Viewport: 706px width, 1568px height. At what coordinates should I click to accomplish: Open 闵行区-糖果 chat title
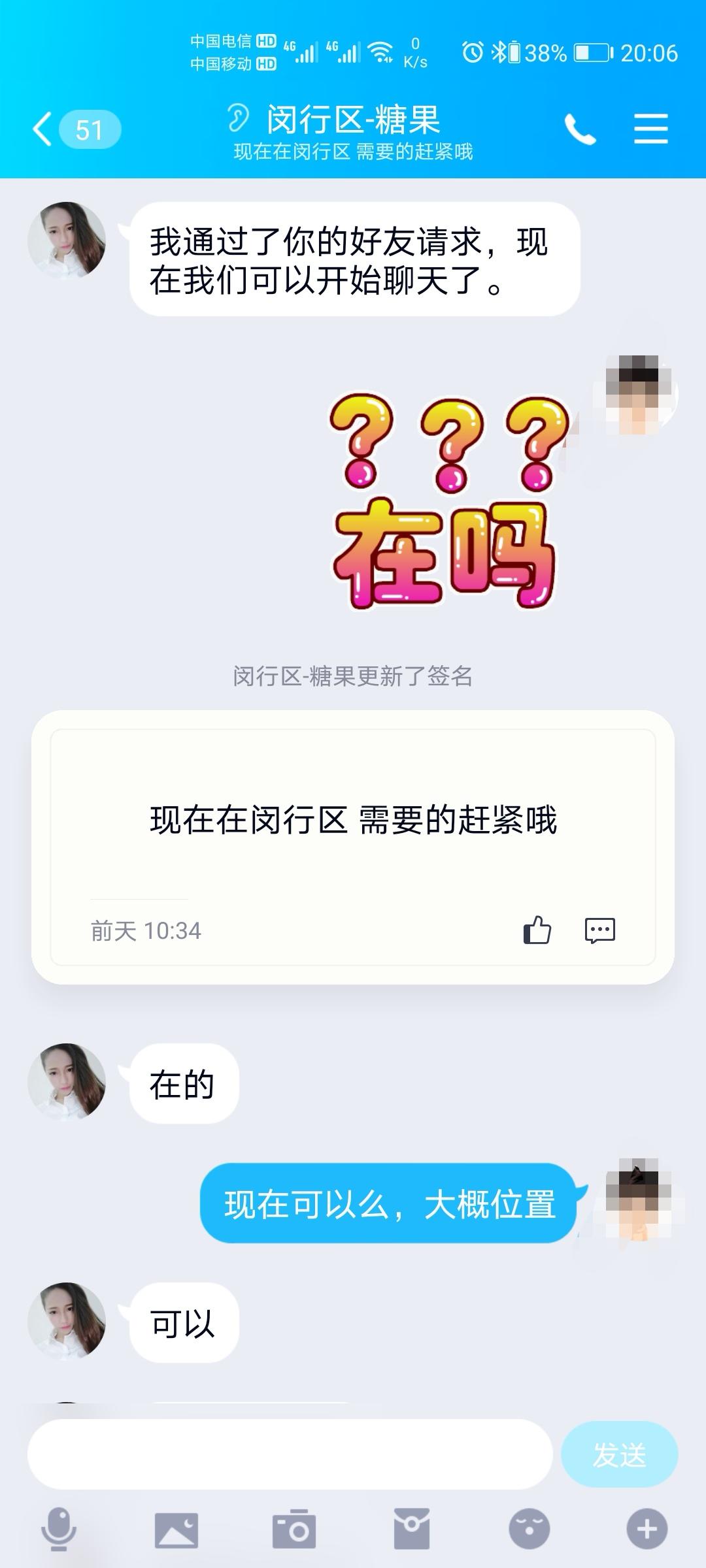pyautogui.click(x=353, y=120)
